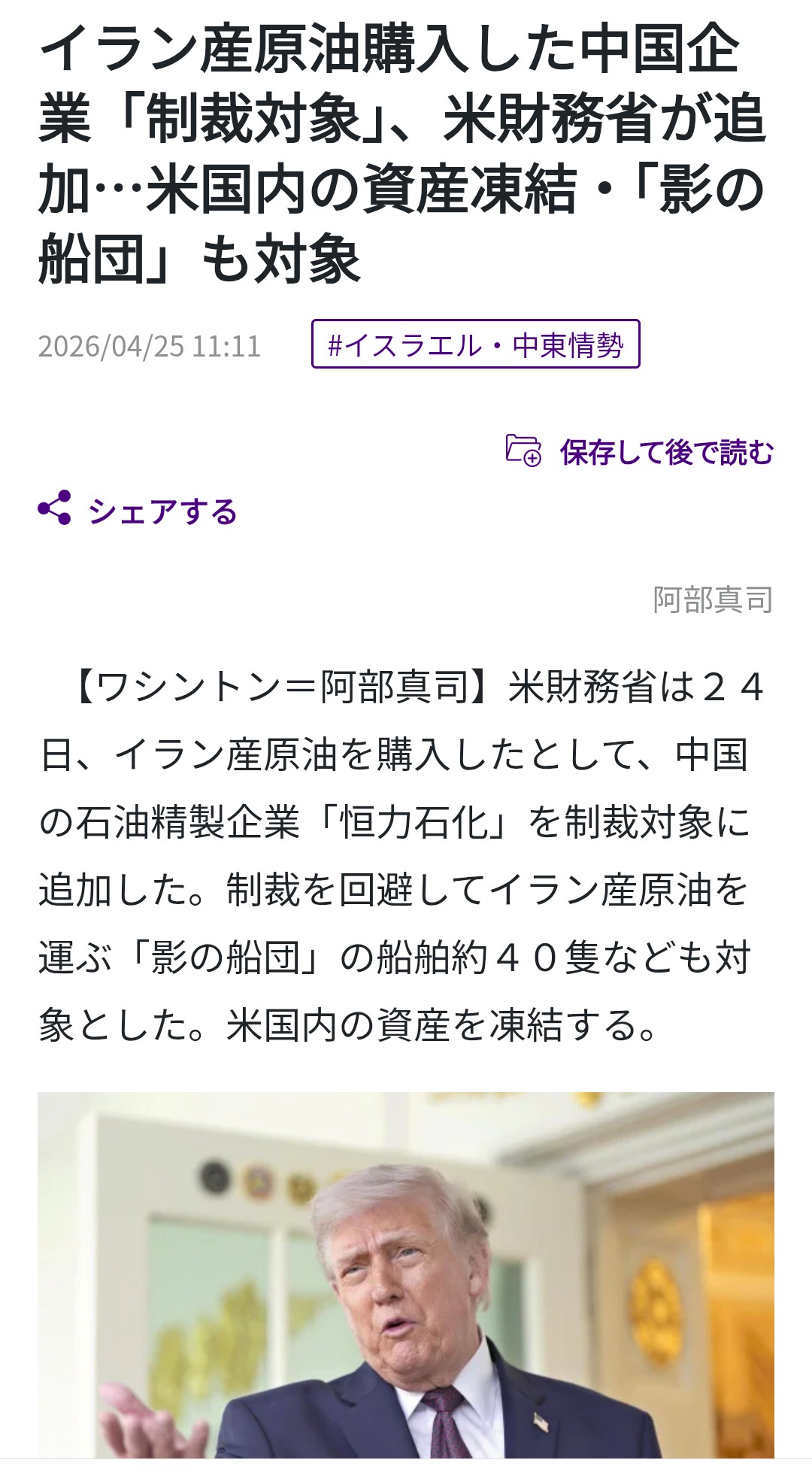The width and height of the screenshot is (812, 1472).
Task: Save article with 保存して後で読む
Action: (x=640, y=452)
